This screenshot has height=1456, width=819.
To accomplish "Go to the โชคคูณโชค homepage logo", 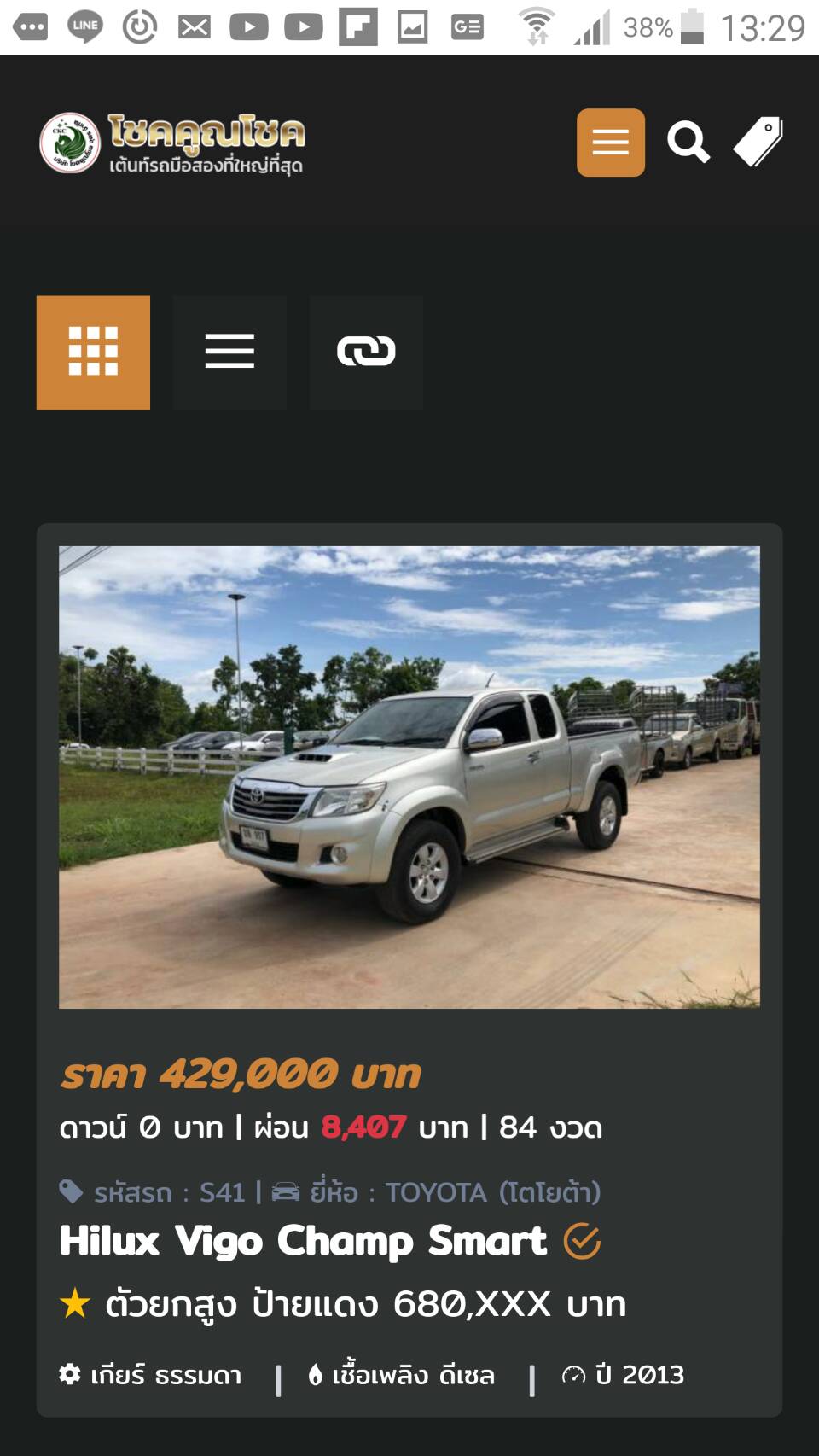I will (x=172, y=143).
